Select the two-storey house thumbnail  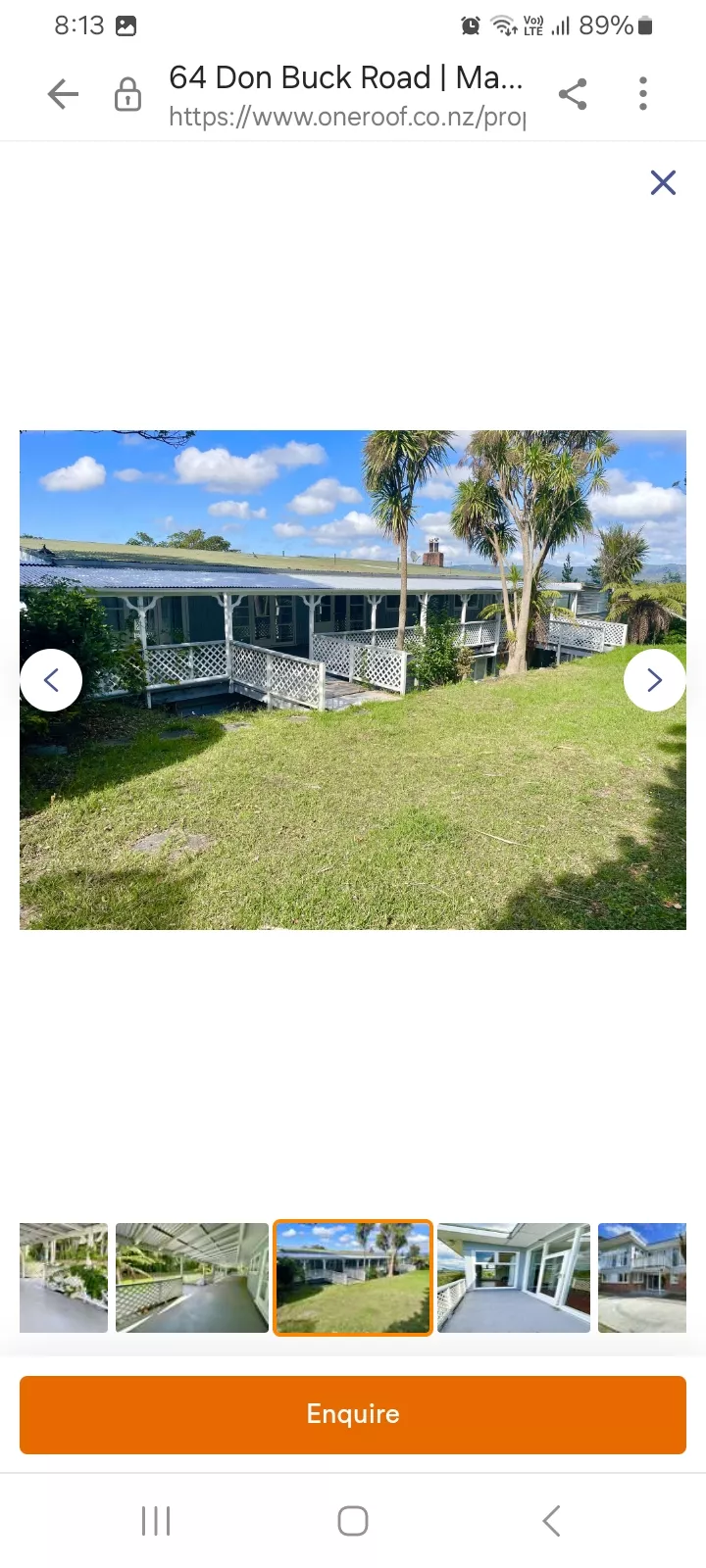click(x=642, y=1278)
